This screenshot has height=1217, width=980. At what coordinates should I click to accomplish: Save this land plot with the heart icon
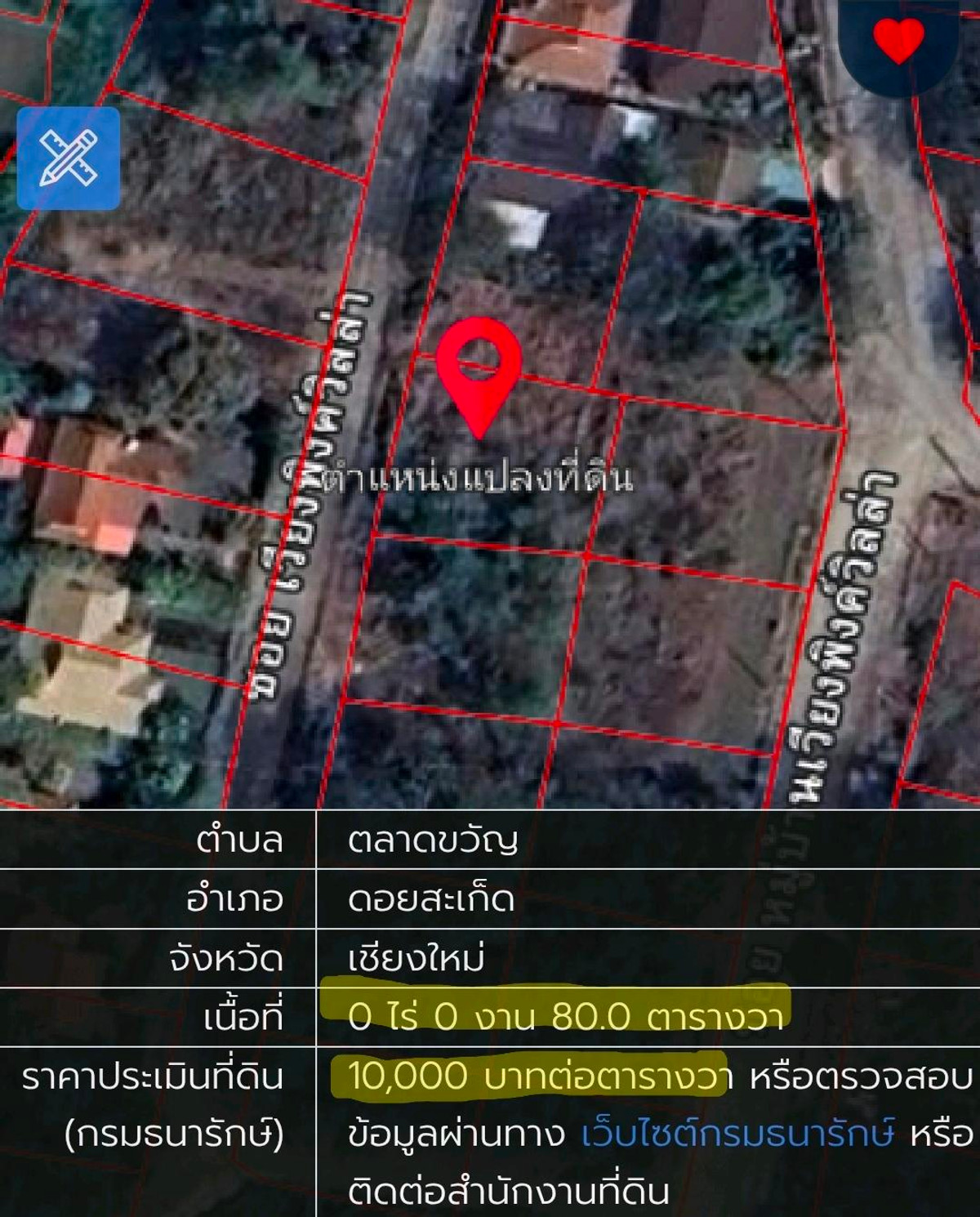click(x=898, y=39)
